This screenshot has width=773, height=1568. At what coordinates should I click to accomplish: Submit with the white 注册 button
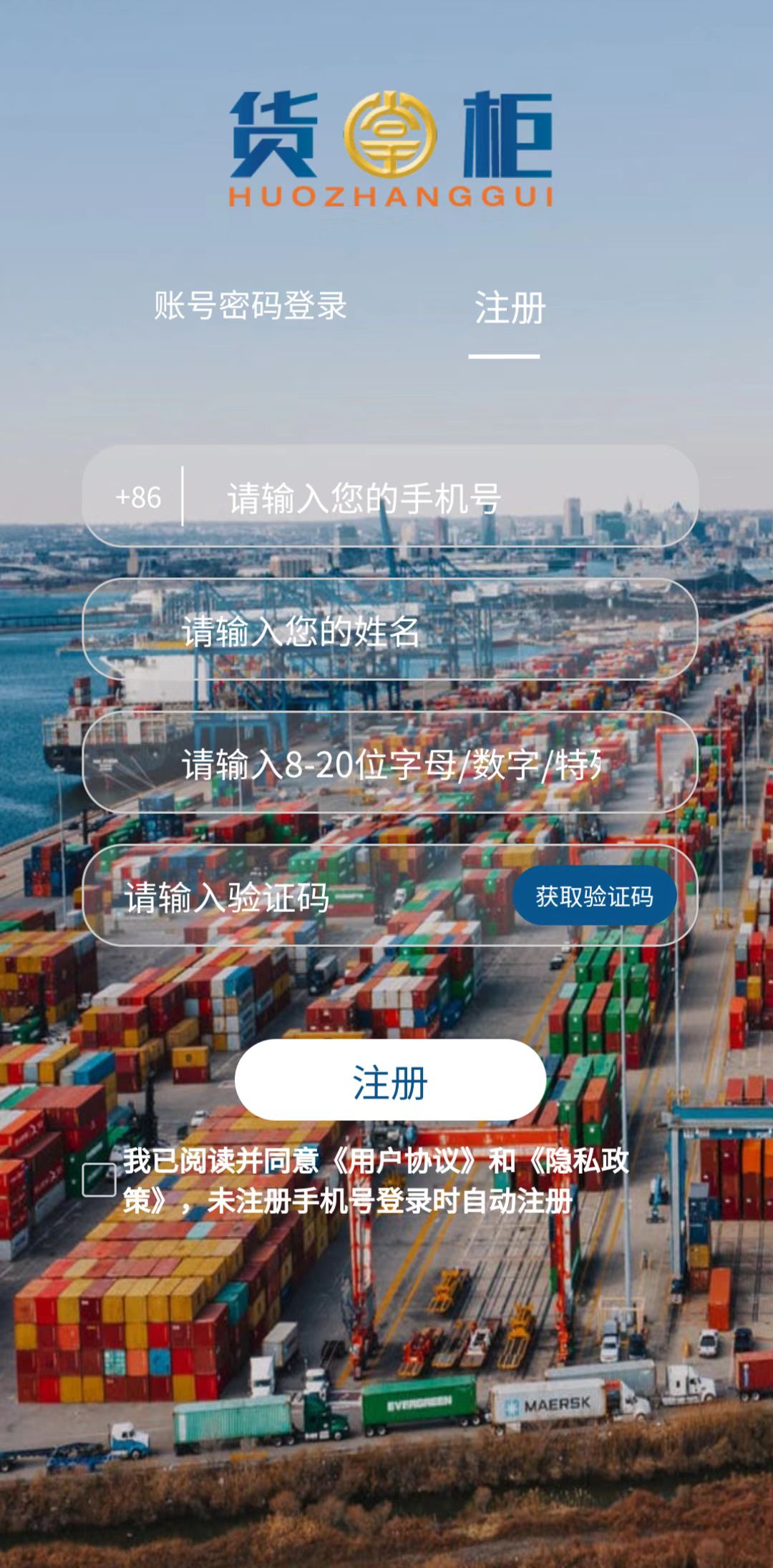pyautogui.click(x=390, y=1080)
